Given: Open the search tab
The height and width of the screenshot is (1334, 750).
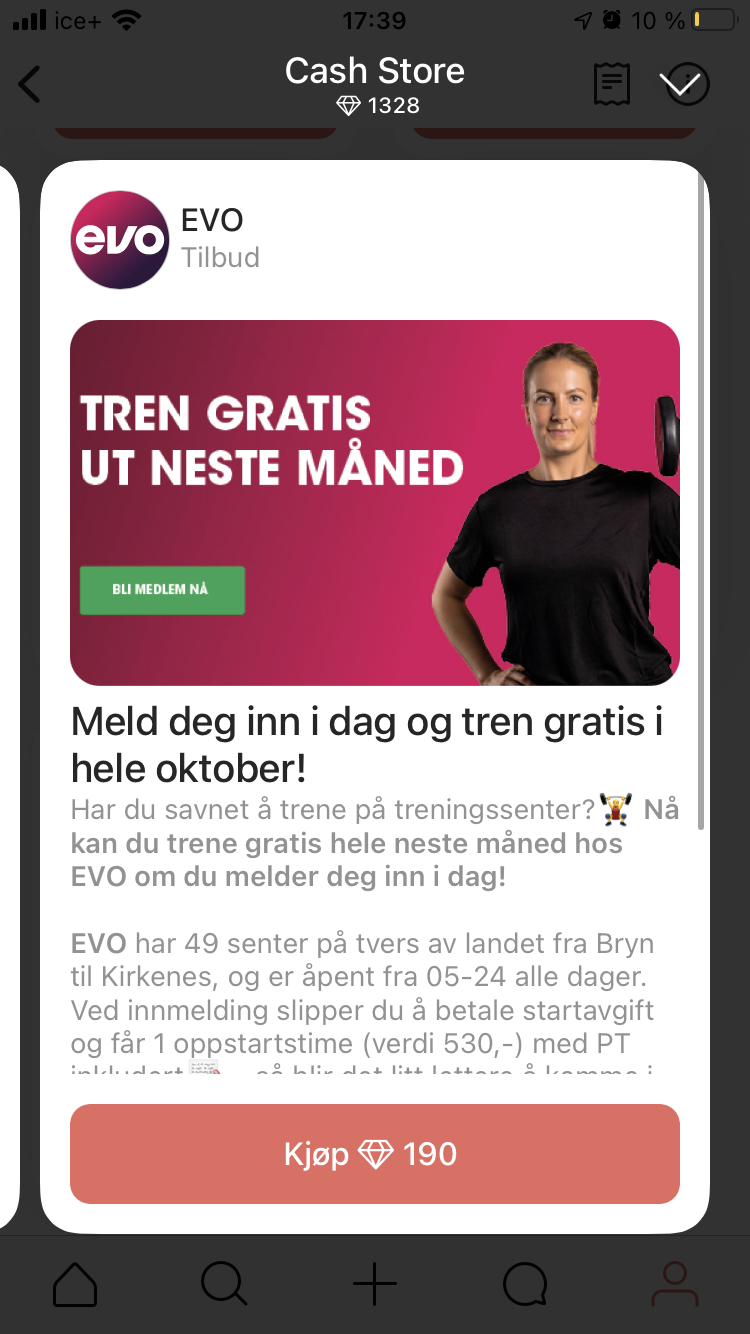Looking at the screenshot, I should (x=225, y=1284).
